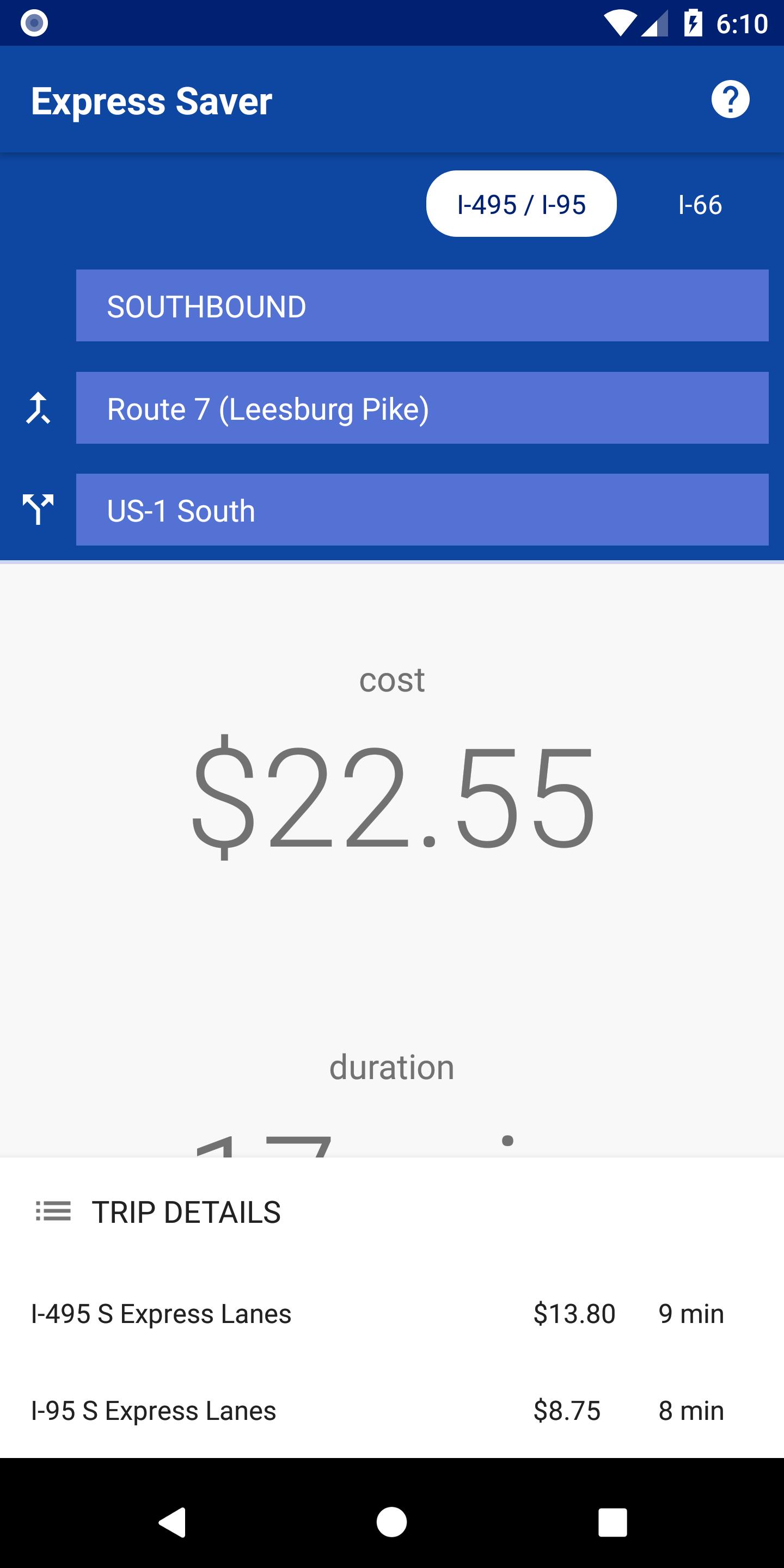Select the I-495 / I-95 tab

pos(521,204)
